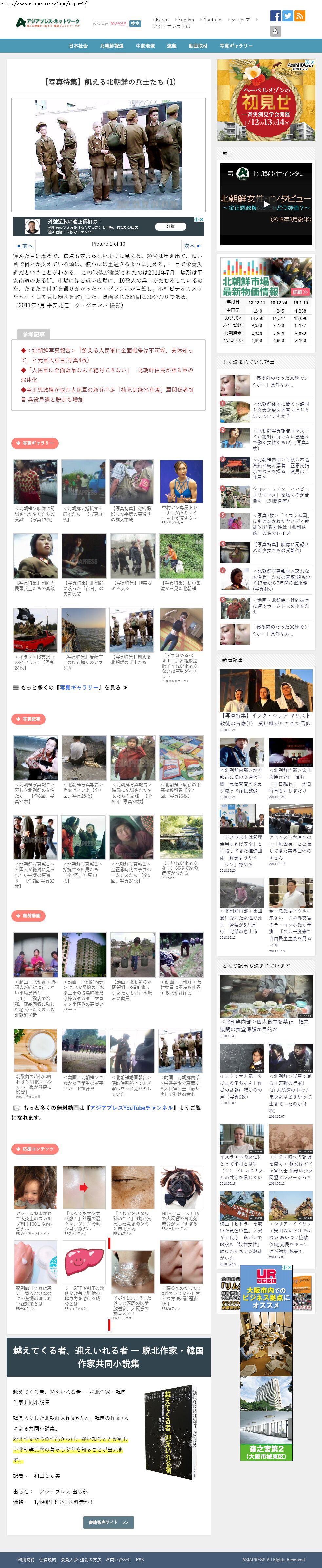The image size is (322, 1568).
Task: Open the user account icon
Action: coord(275,31)
